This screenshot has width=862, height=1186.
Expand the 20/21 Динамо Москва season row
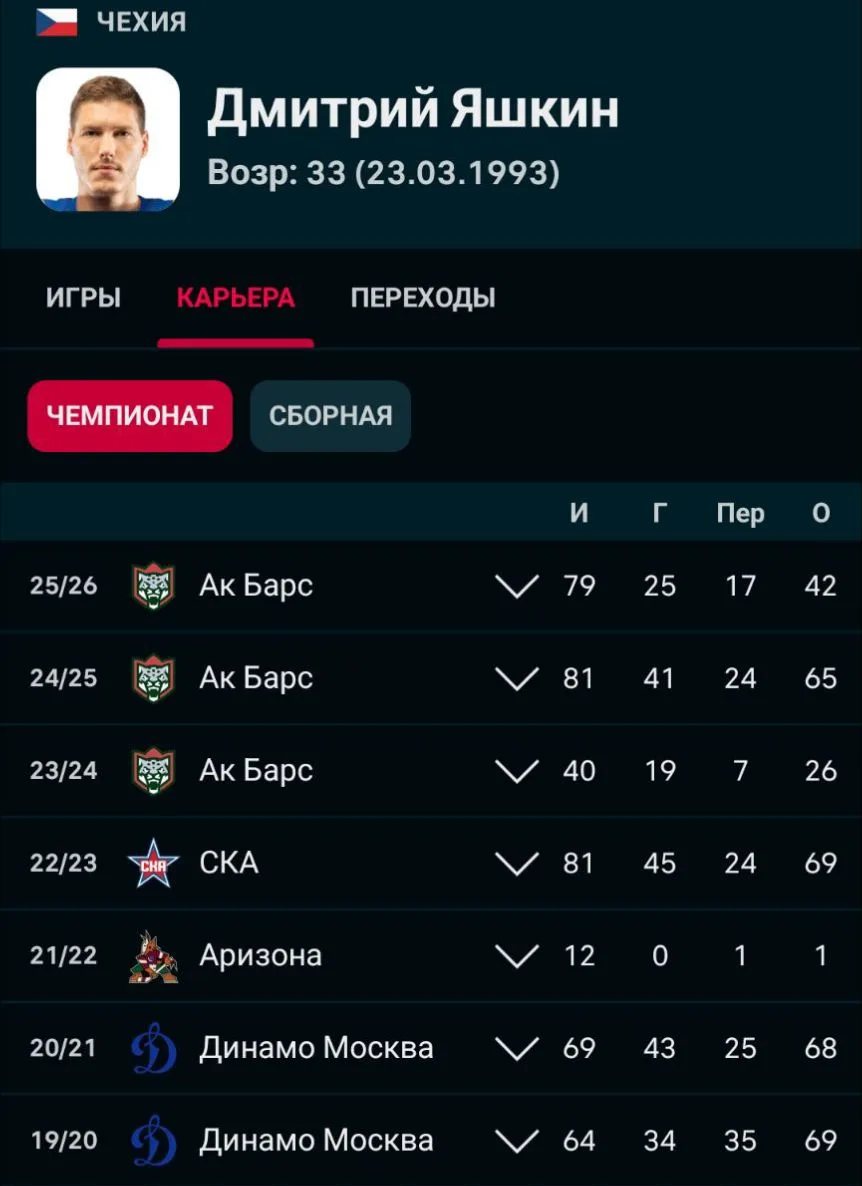pos(516,1048)
